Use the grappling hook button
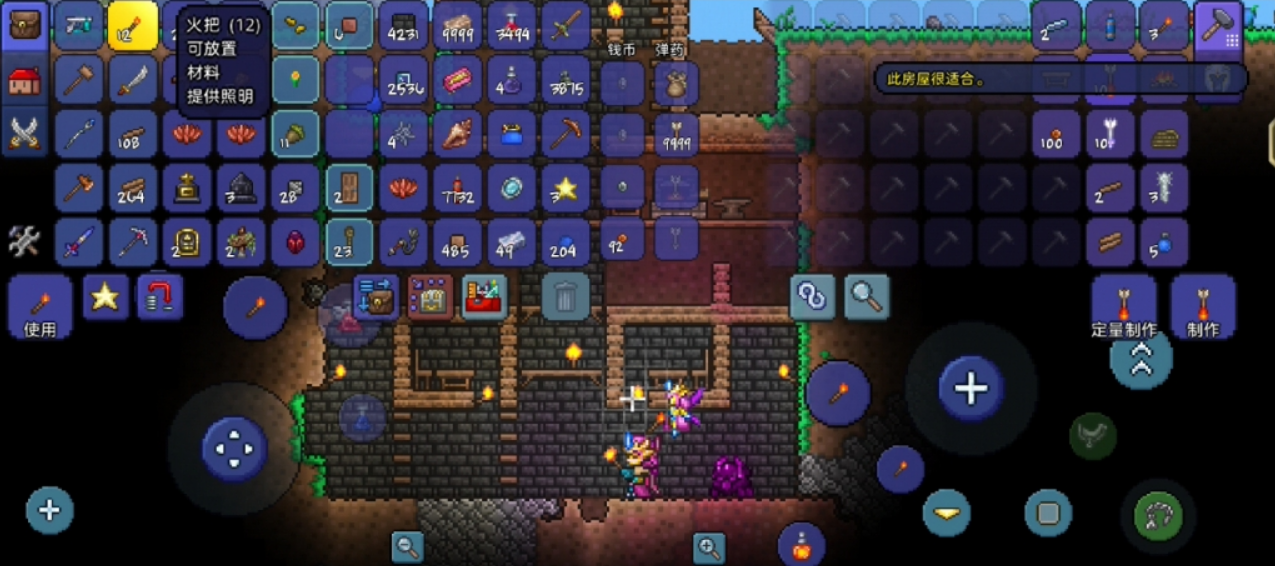The height and width of the screenshot is (566, 1275). [x=1158, y=516]
